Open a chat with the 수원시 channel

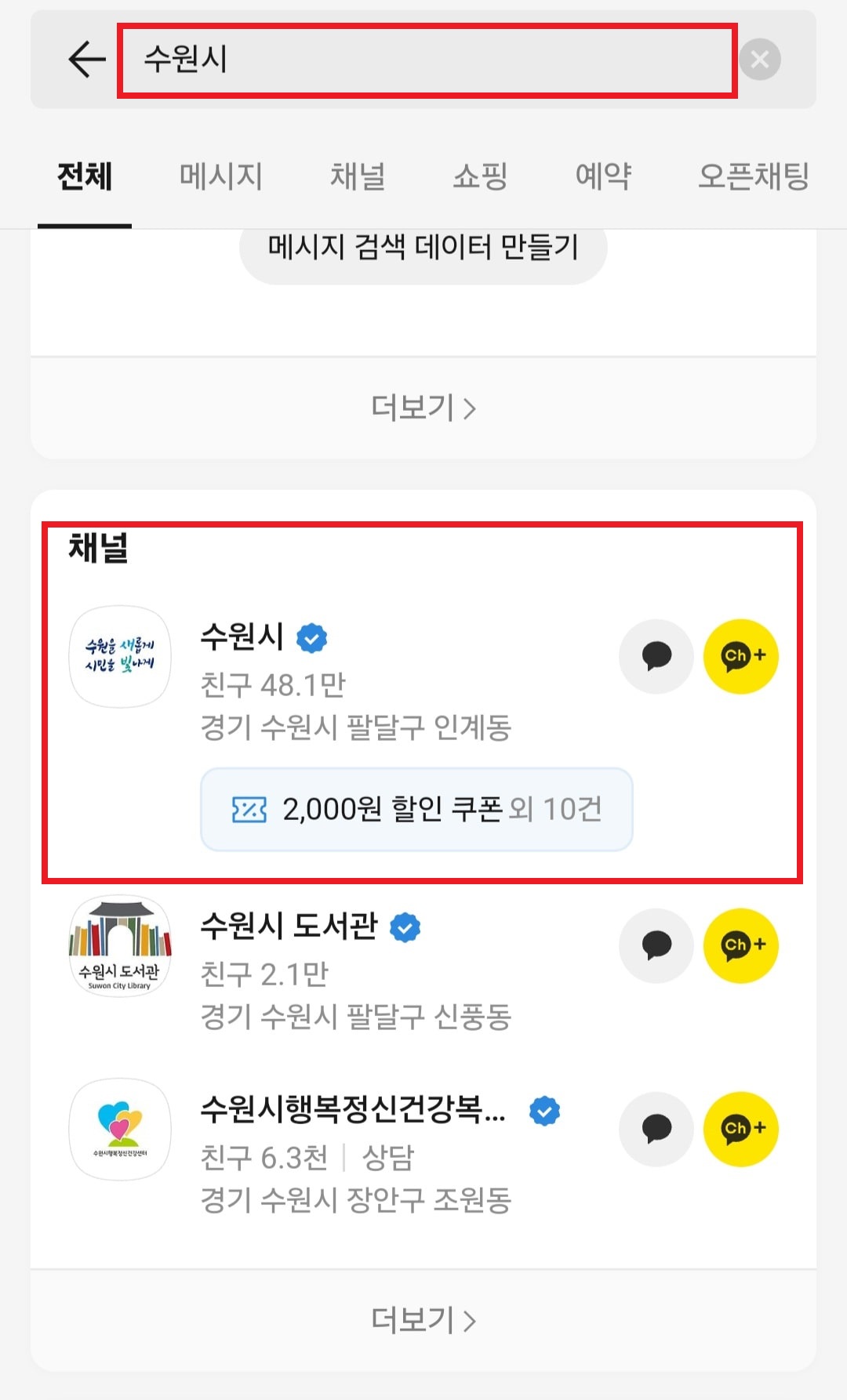coord(656,657)
